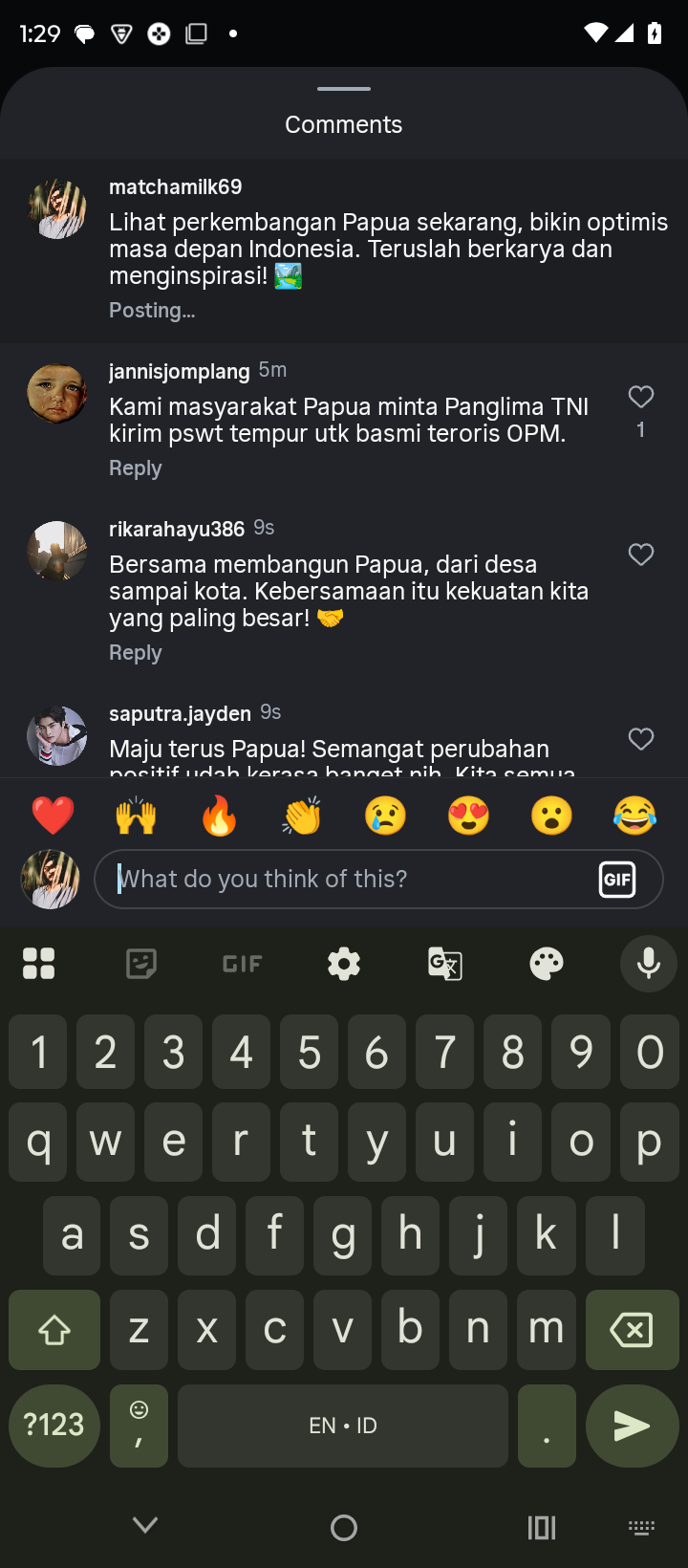The width and height of the screenshot is (688, 1568).
Task: Open the keyboard translate tool
Action: point(445,964)
